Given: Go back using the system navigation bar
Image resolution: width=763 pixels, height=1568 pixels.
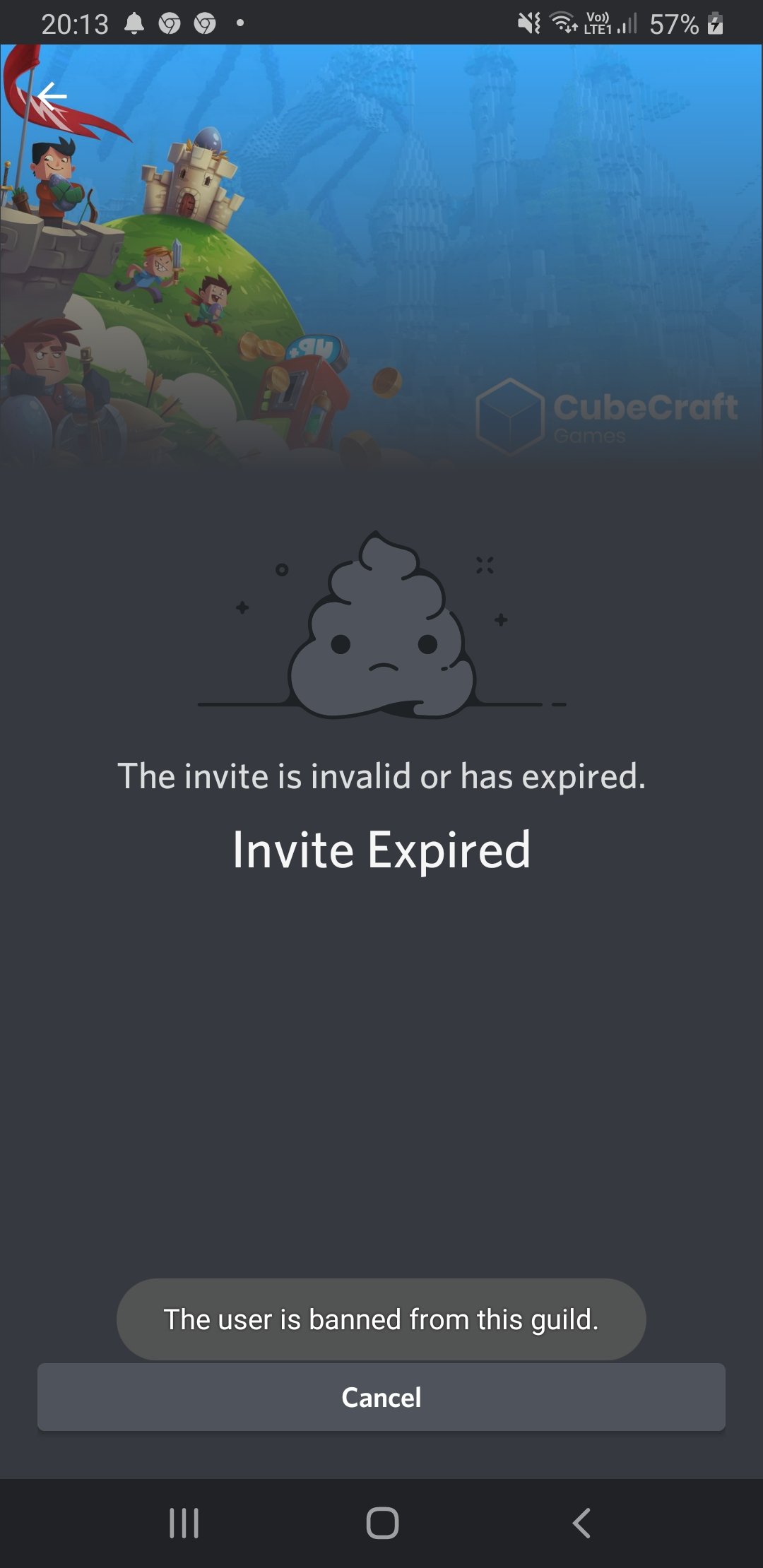Looking at the screenshot, I should tap(581, 1523).
